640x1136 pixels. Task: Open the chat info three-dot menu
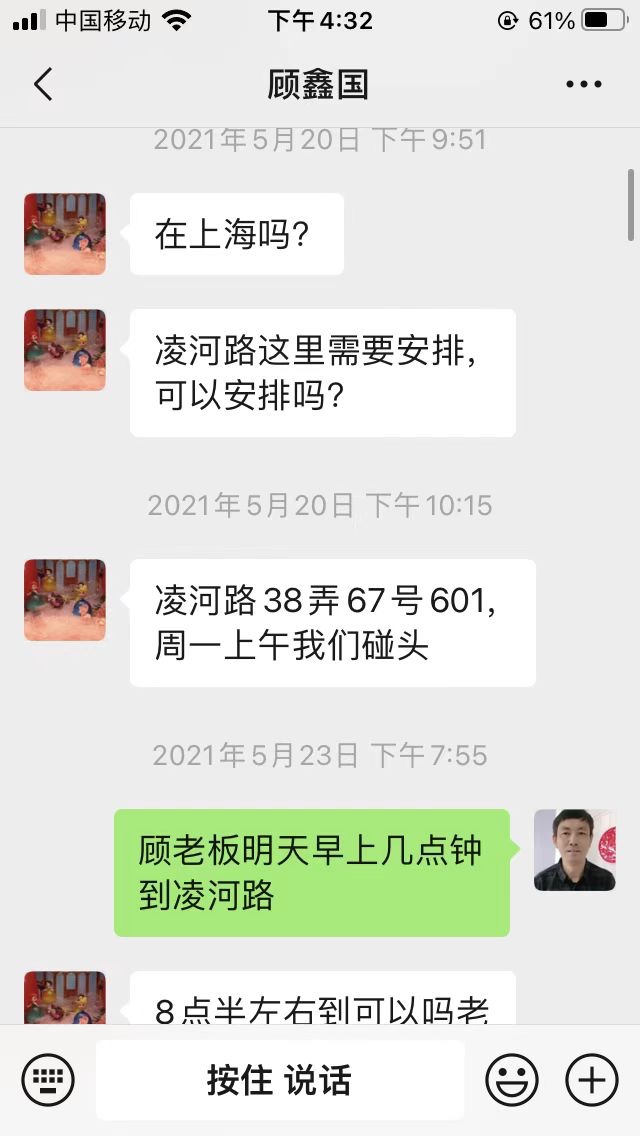pyautogui.click(x=583, y=84)
